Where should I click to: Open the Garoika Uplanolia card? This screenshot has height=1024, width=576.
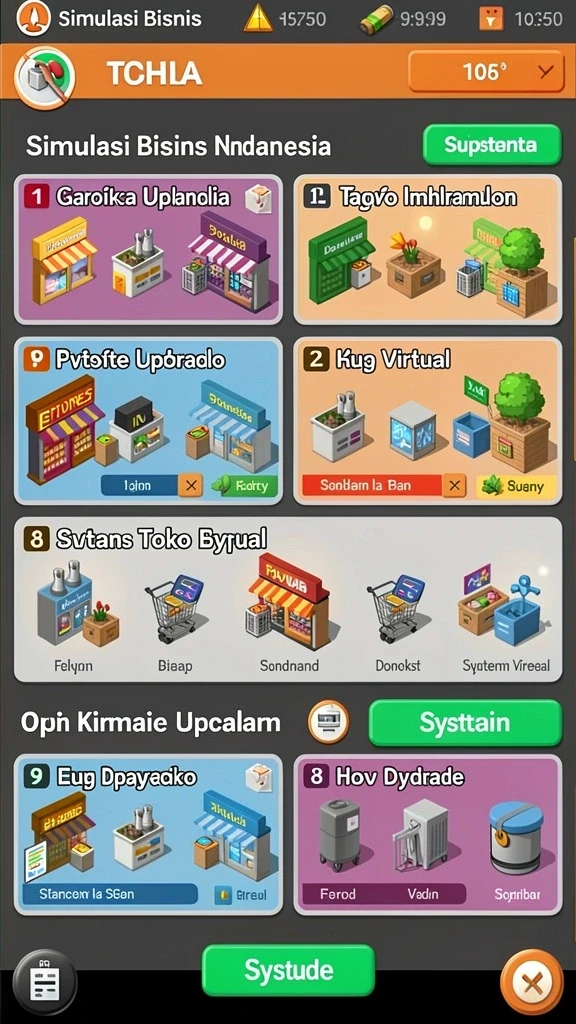(x=148, y=249)
